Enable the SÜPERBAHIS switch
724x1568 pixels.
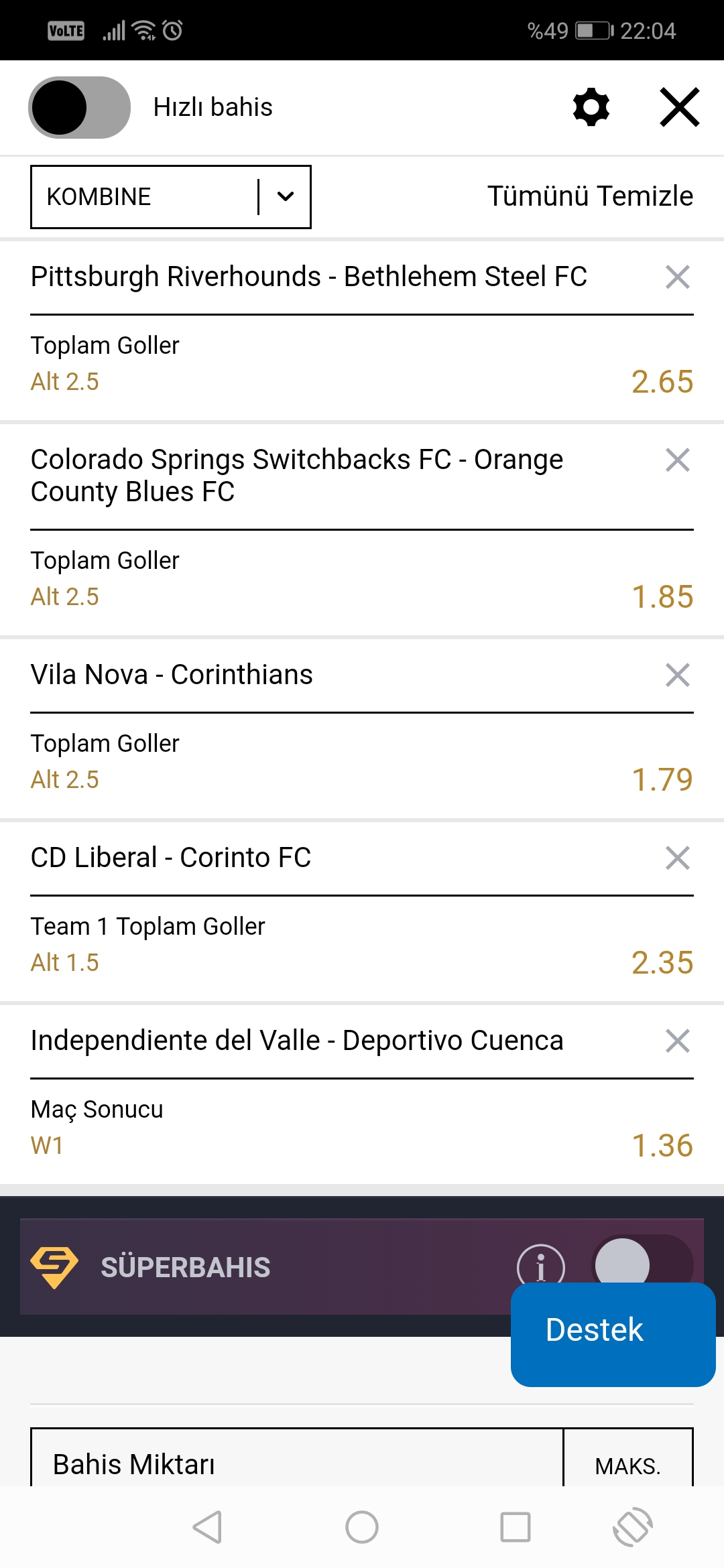[x=642, y=1260]
